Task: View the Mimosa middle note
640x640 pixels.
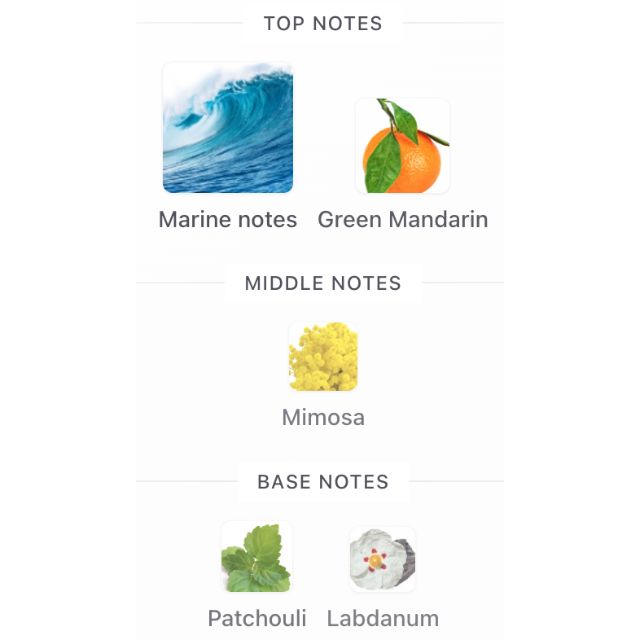Action: pos(323,357)
